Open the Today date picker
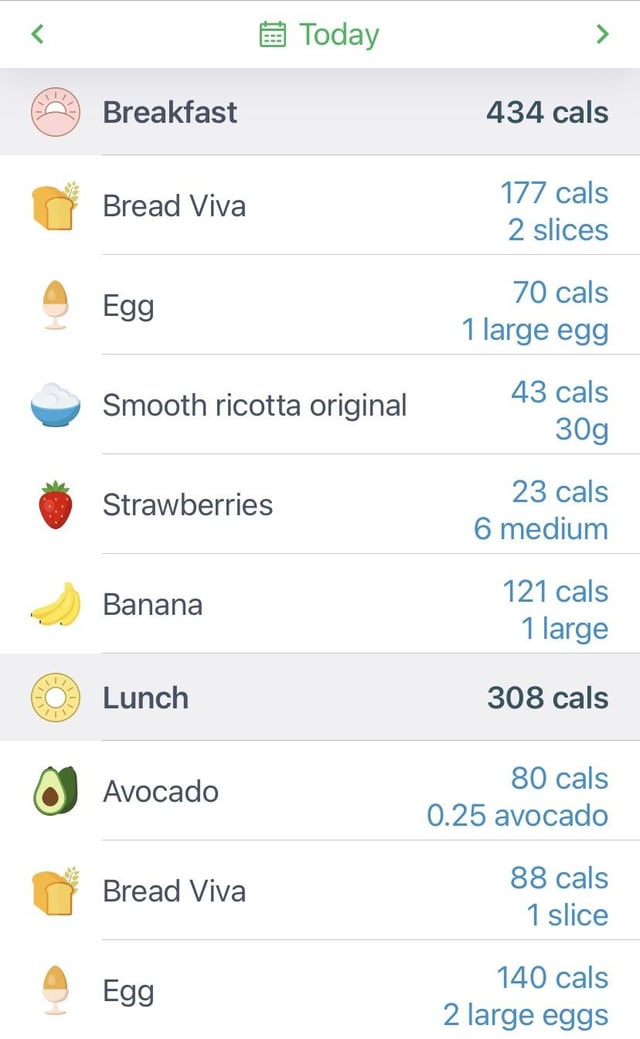The image size is (640, 1039). tap(319, 34)
